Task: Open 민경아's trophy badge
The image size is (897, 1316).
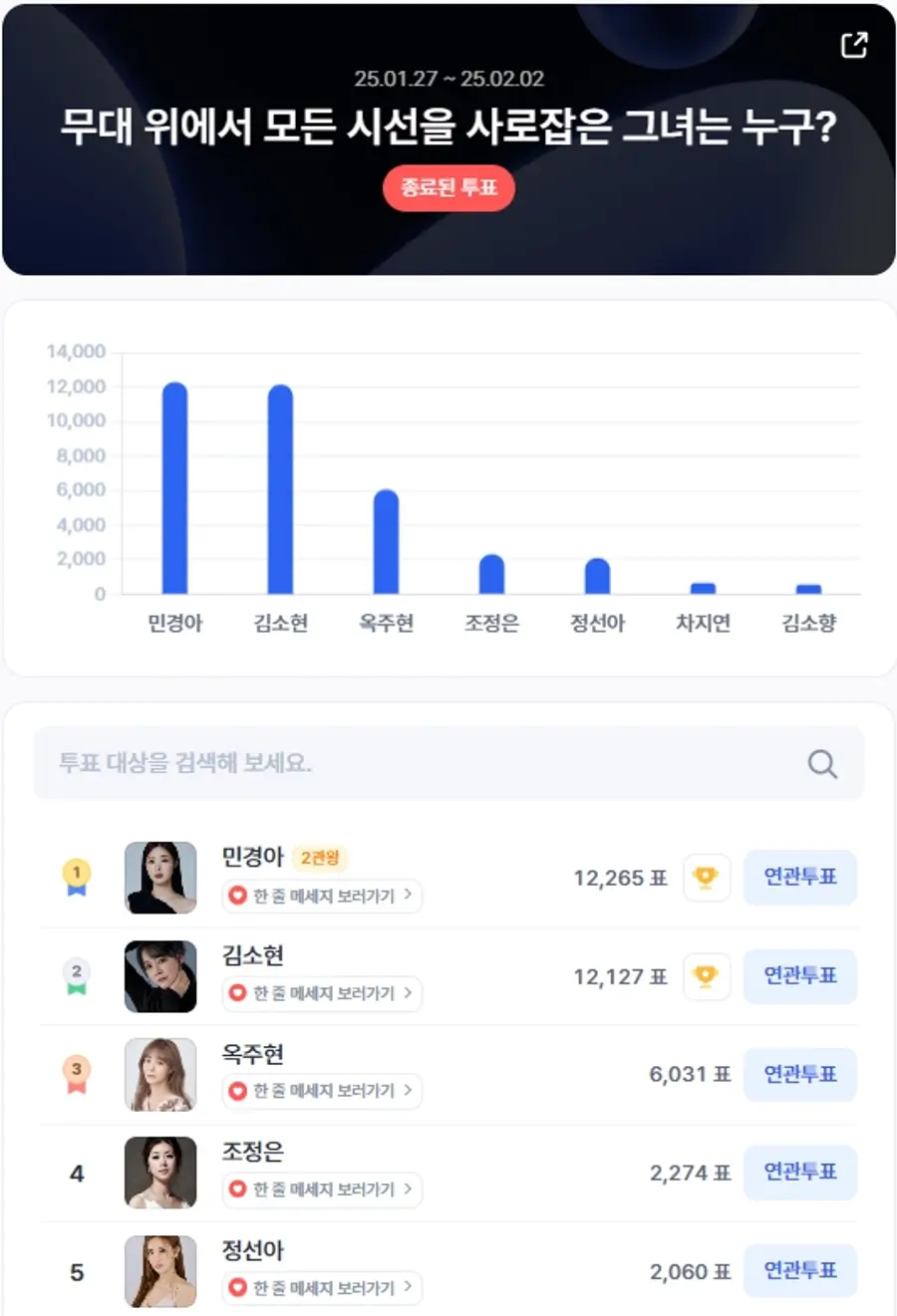Action: (706, 878)
